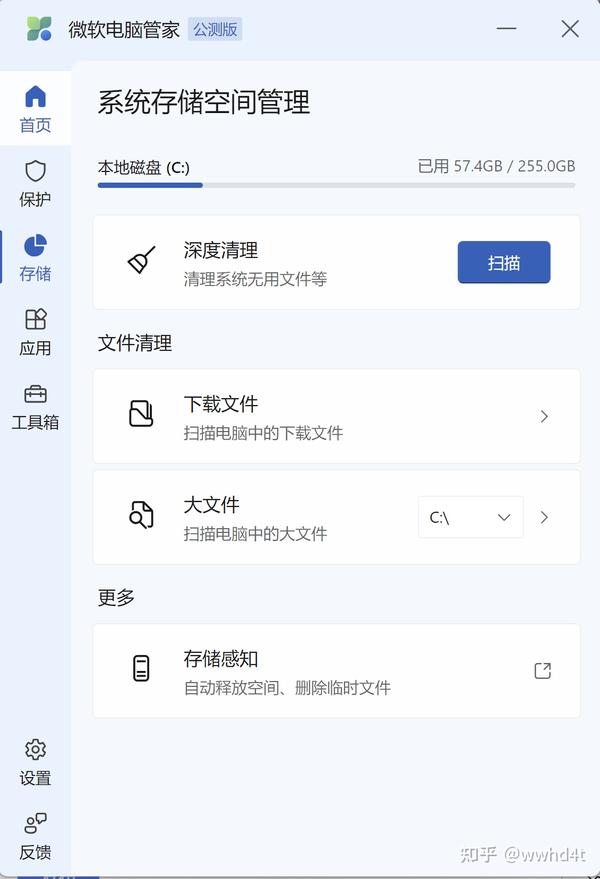This screenshot has height=879, width=600.
Task: Switch to the 首页 tab
Action: [35, 109]
